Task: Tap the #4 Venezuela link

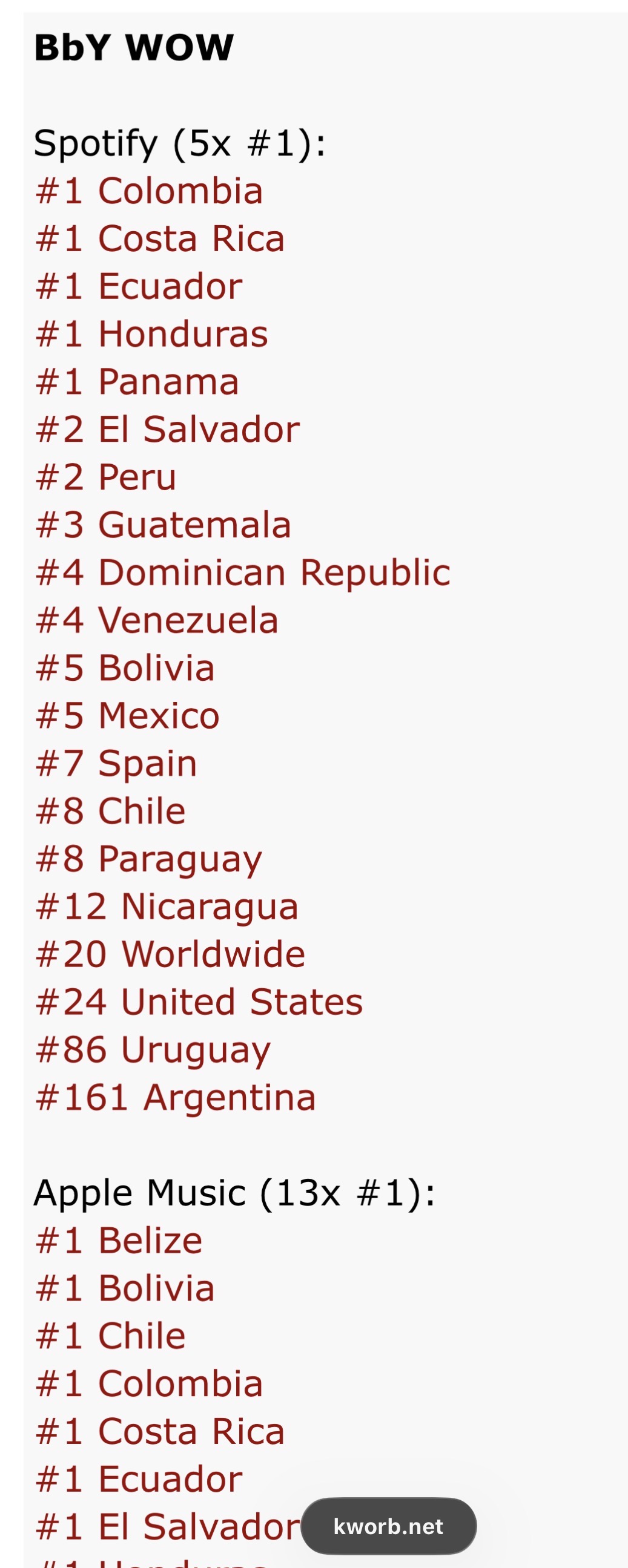Action: click(157, 621)
